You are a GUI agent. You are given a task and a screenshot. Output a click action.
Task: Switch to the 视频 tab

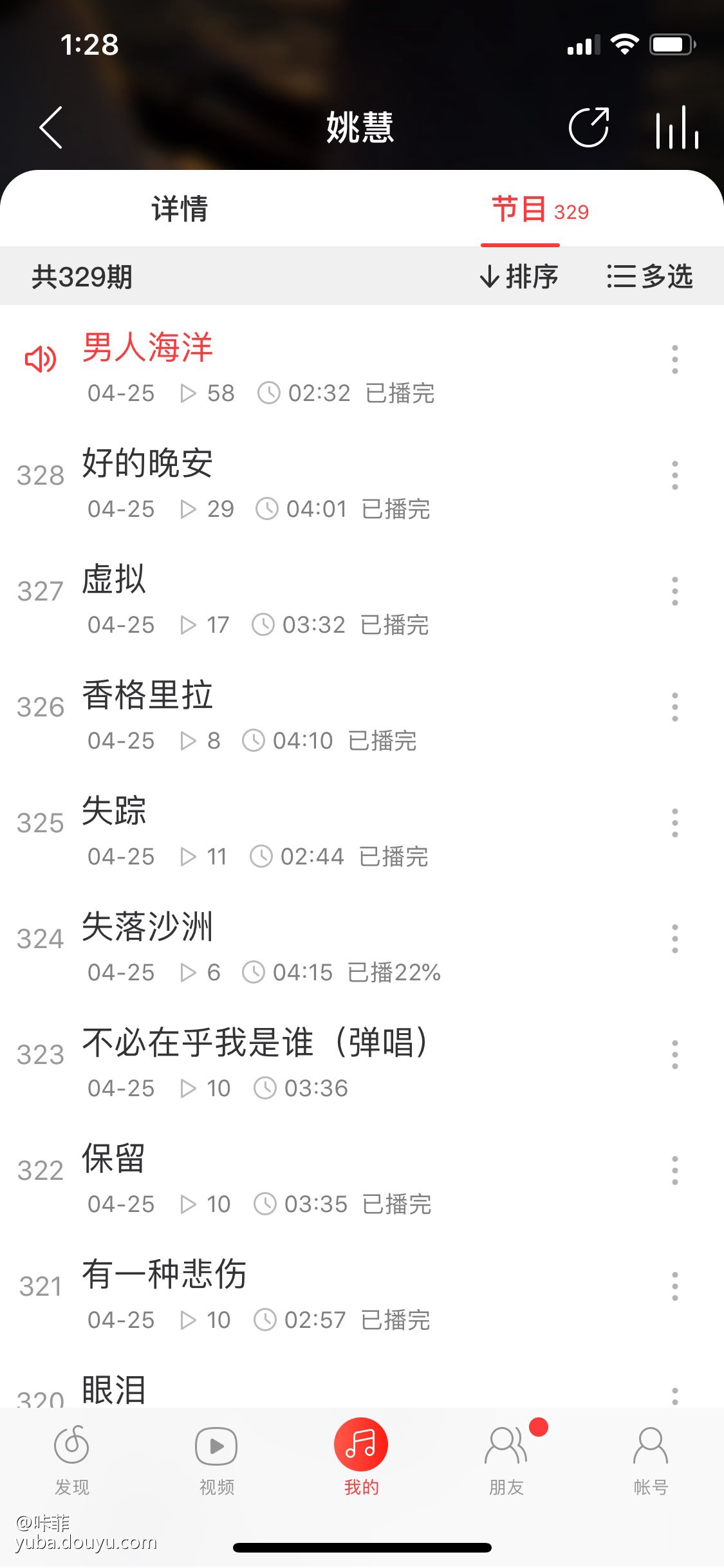coord(216,1459)
